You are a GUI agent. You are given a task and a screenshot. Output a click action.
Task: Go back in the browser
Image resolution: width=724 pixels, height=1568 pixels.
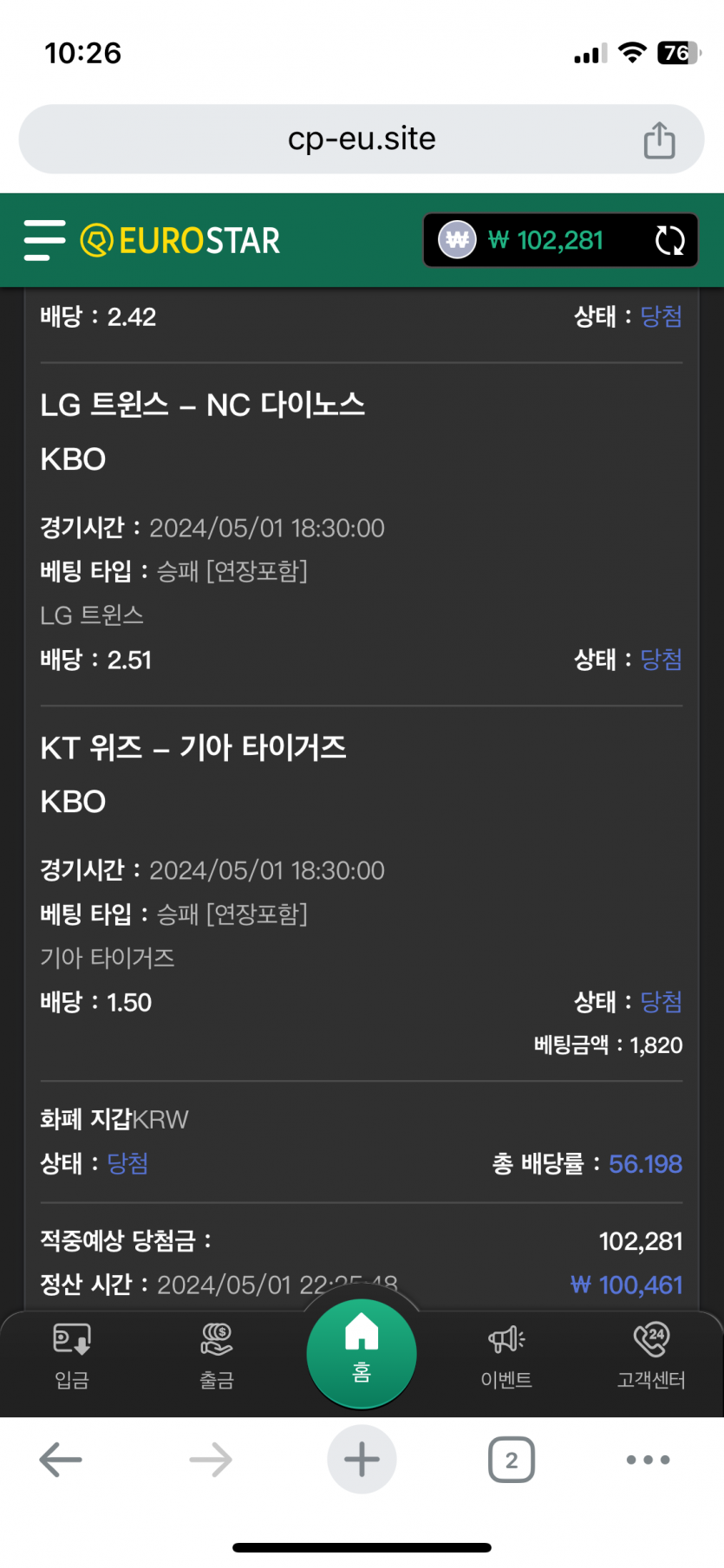[61, 1460]
